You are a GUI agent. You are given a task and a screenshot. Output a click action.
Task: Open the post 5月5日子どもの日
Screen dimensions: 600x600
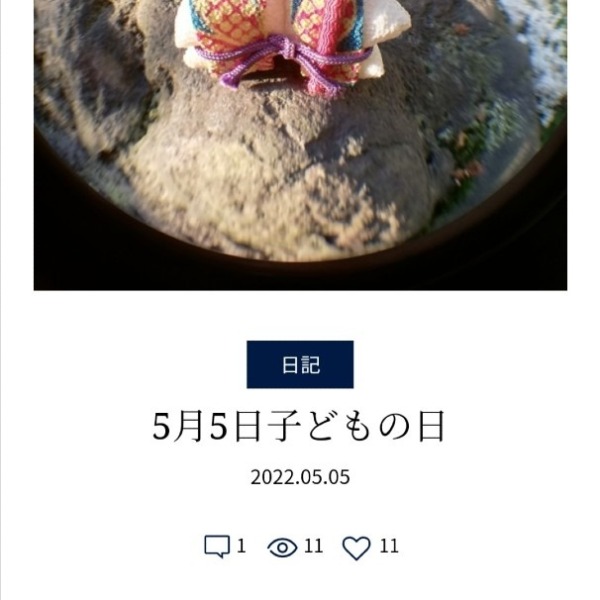pos(300,427)
